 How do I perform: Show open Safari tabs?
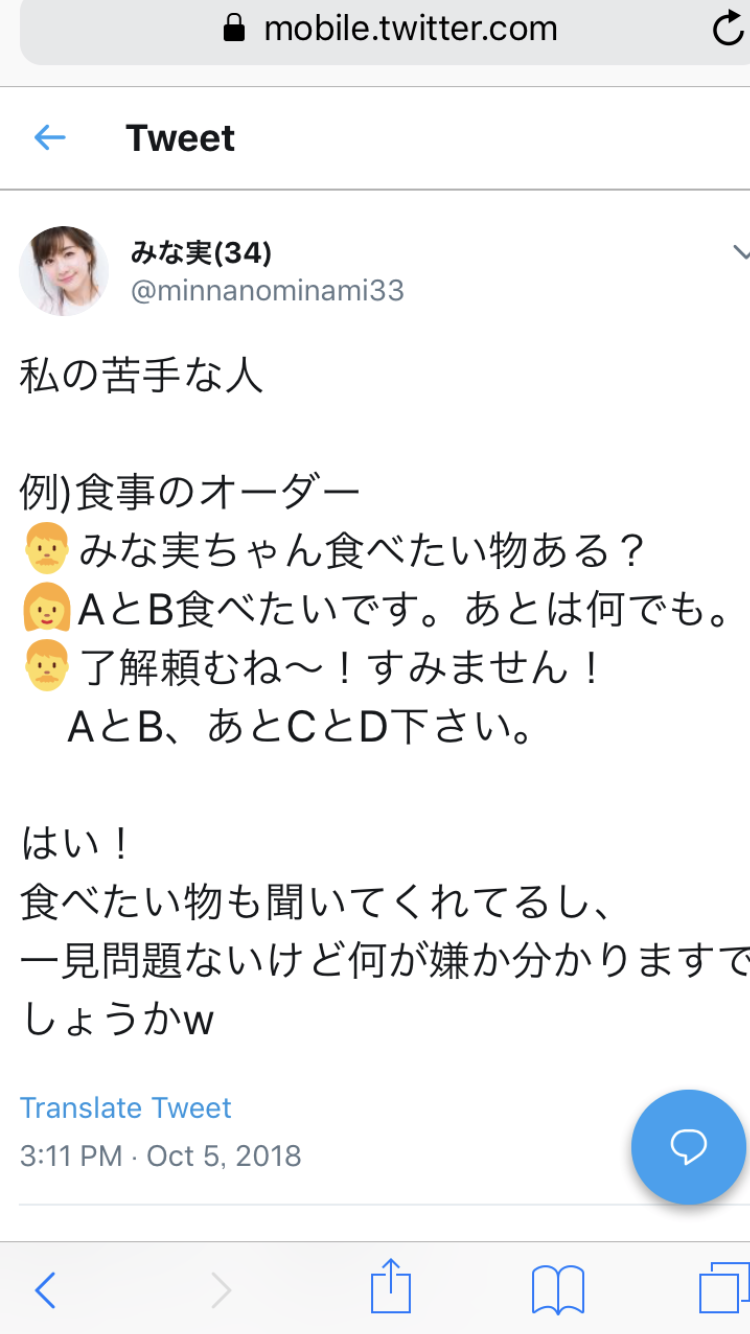pyautogui.click(x=722, y=1290)
